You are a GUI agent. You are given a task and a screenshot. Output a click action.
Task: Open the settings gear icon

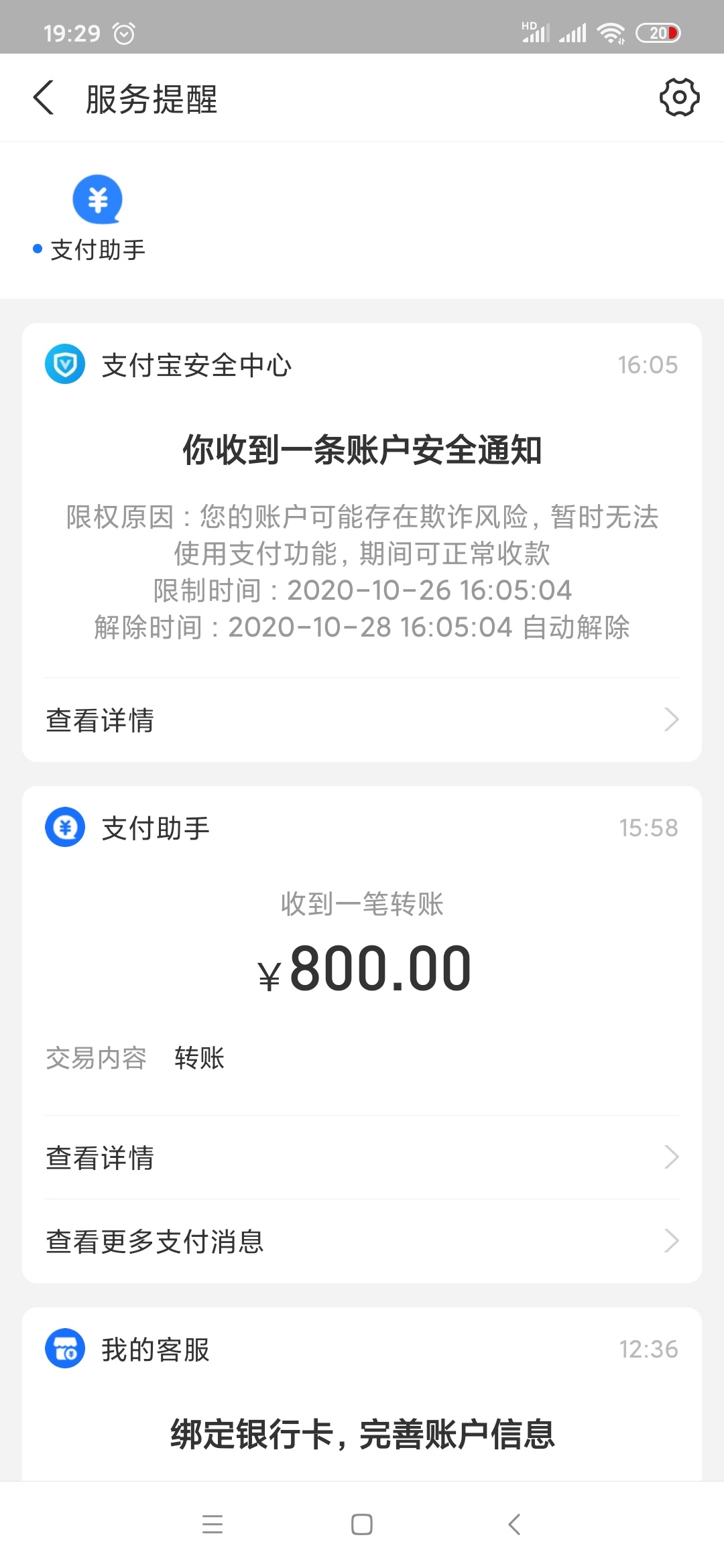click(x=679, y=98)
